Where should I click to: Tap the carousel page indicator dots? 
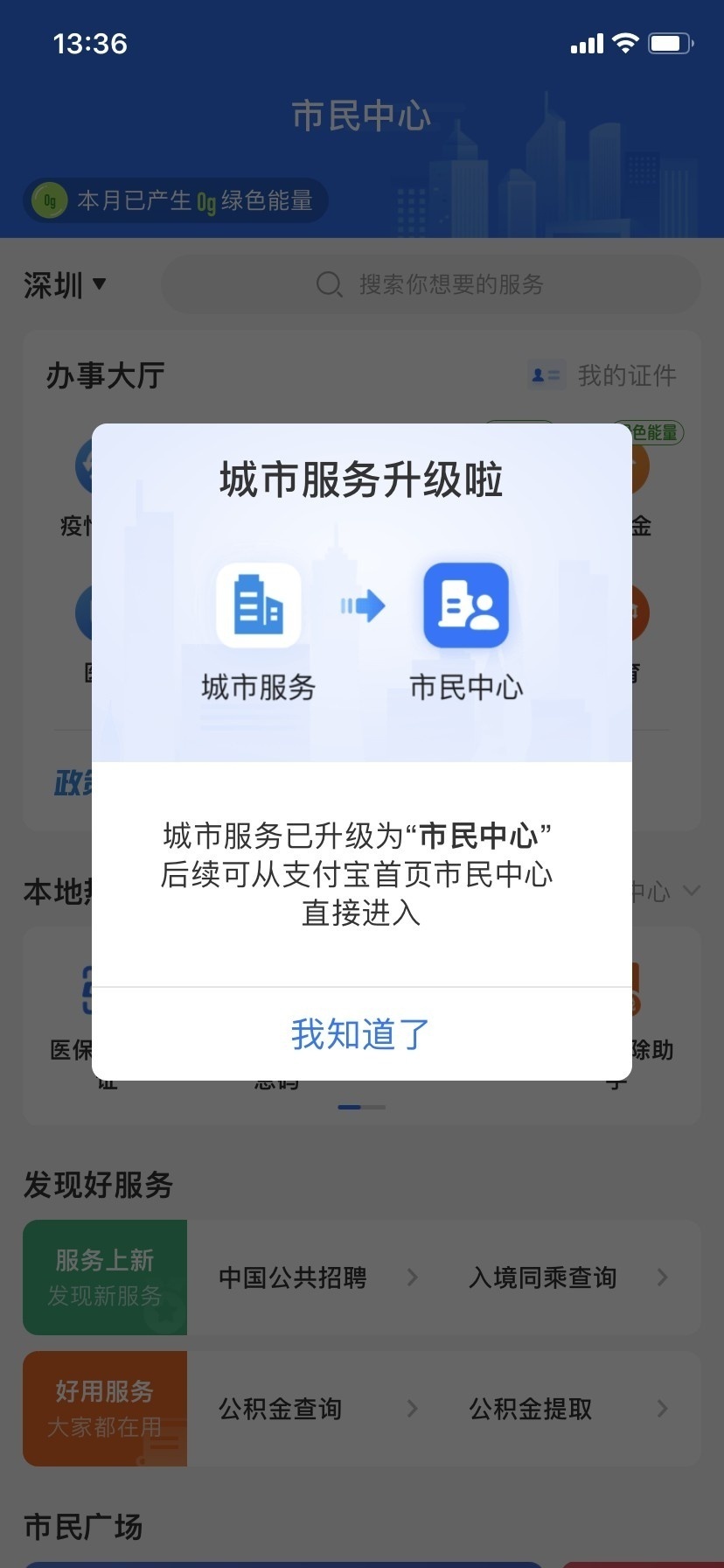(x=362, y=1106)
